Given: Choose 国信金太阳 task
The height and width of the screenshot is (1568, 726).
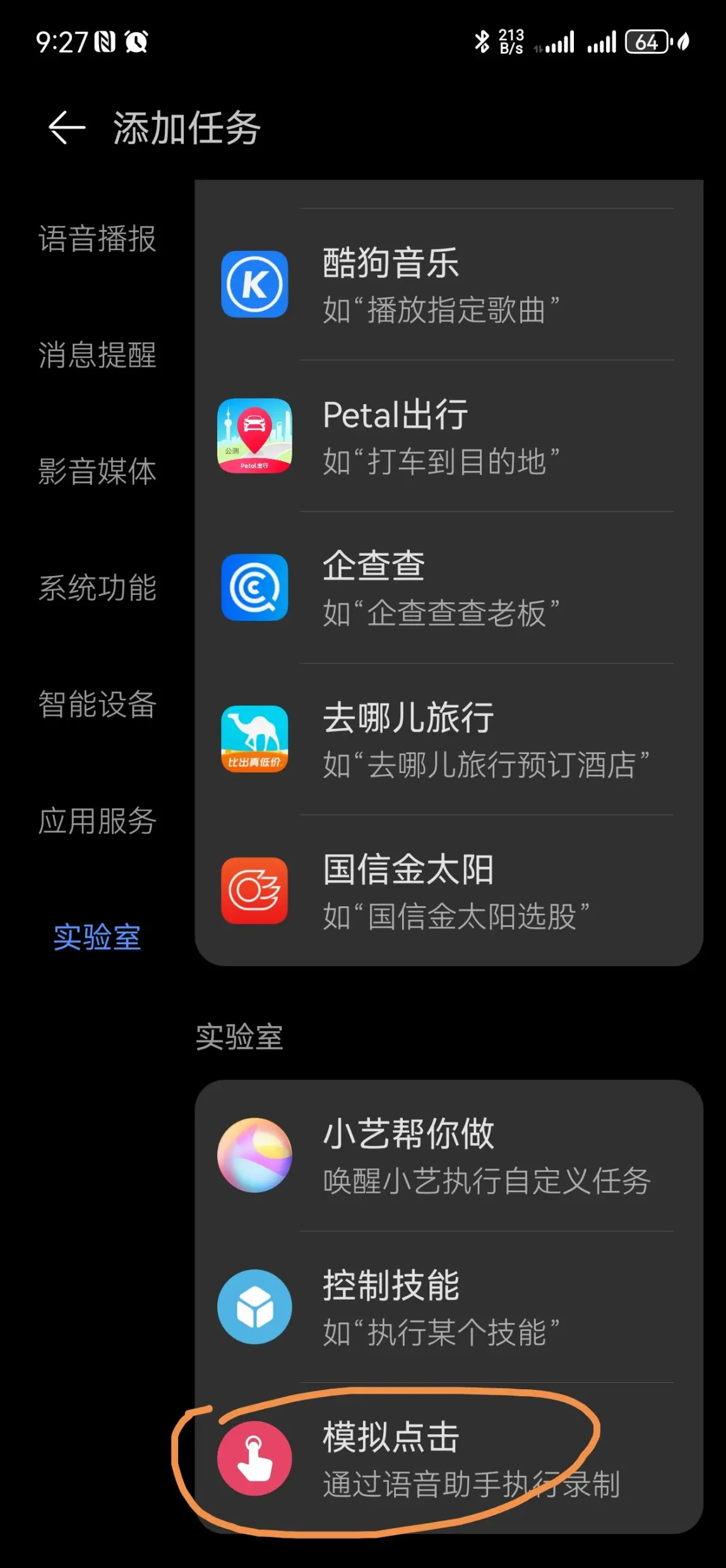Looking at the screenshot, I should (449, 890).
